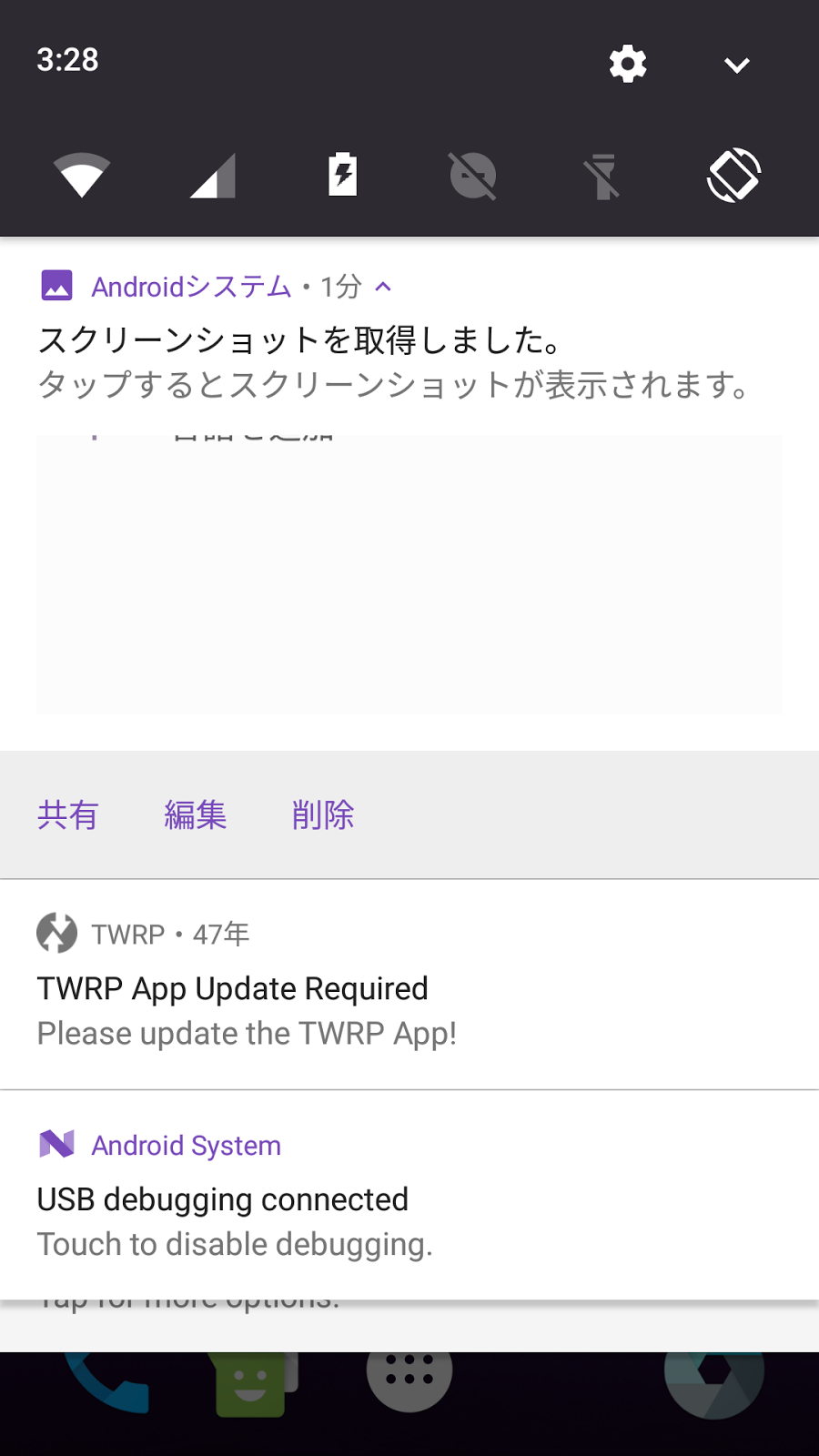This screenshot has height=1456, width=819.
Task: Open the battery quick setting tile
Action: pyautogui.click(x=343, y=175)
